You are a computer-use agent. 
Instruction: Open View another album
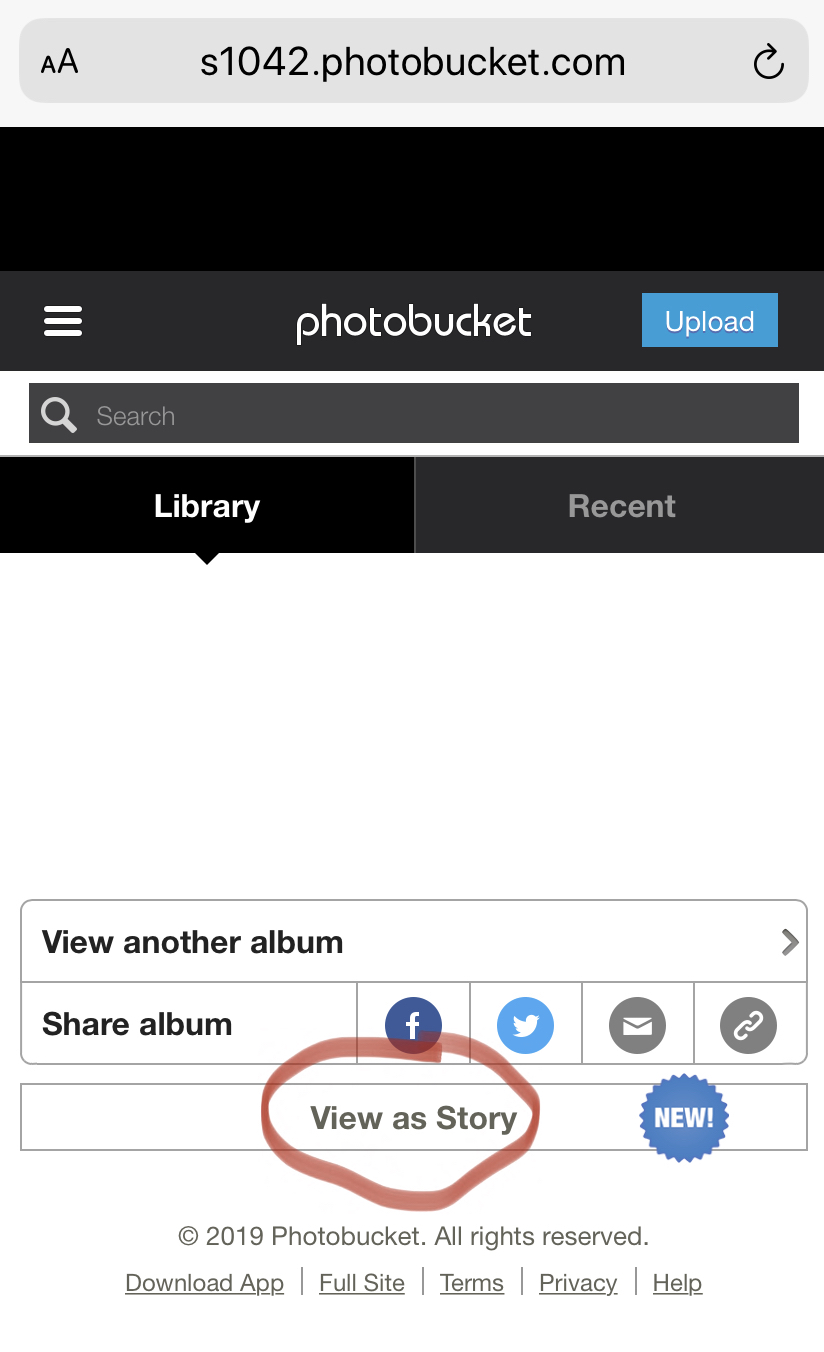[413, 942]
